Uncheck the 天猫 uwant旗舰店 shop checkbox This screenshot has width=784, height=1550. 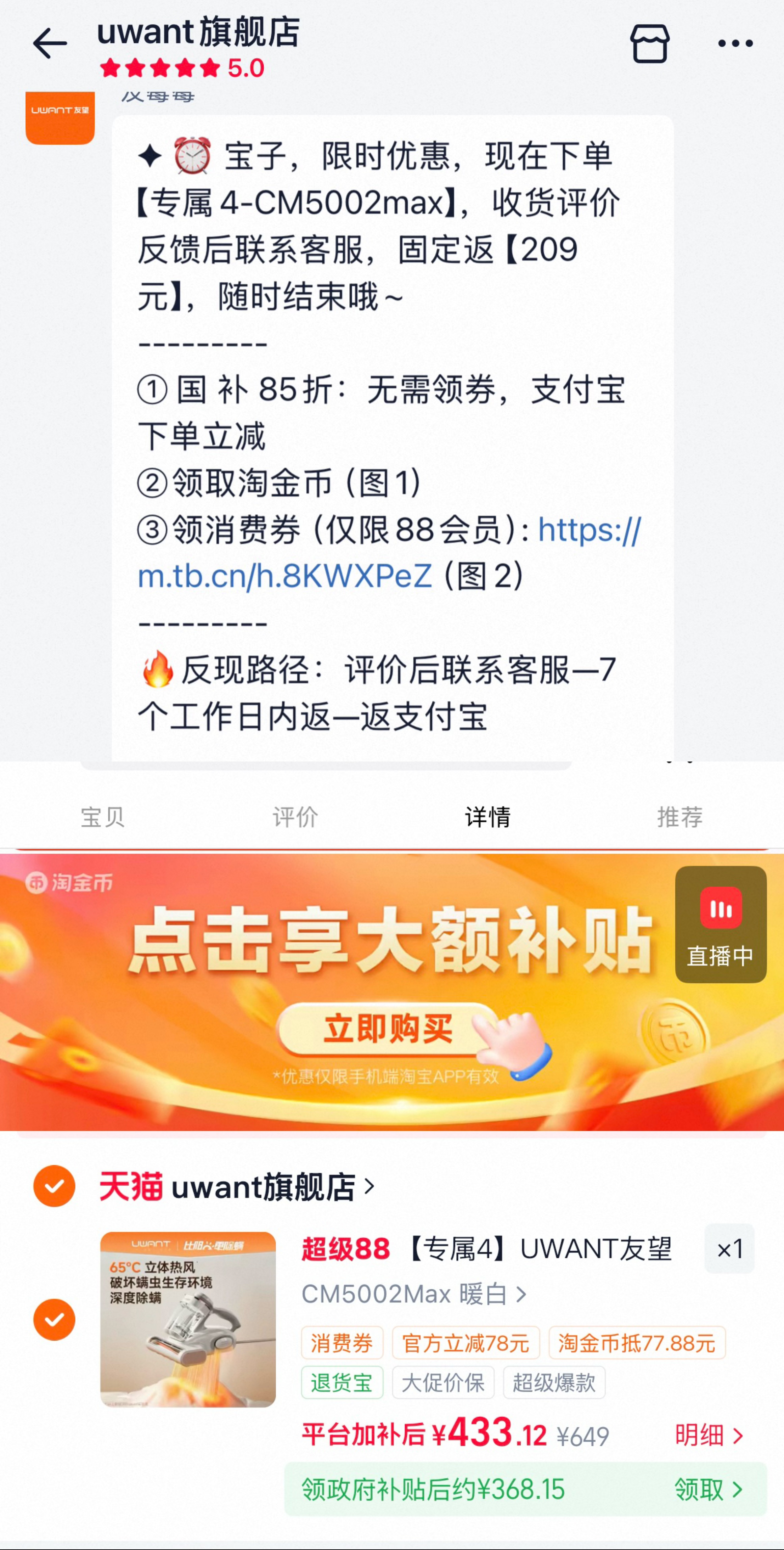pyautogui.click(x=54, y=1186)
